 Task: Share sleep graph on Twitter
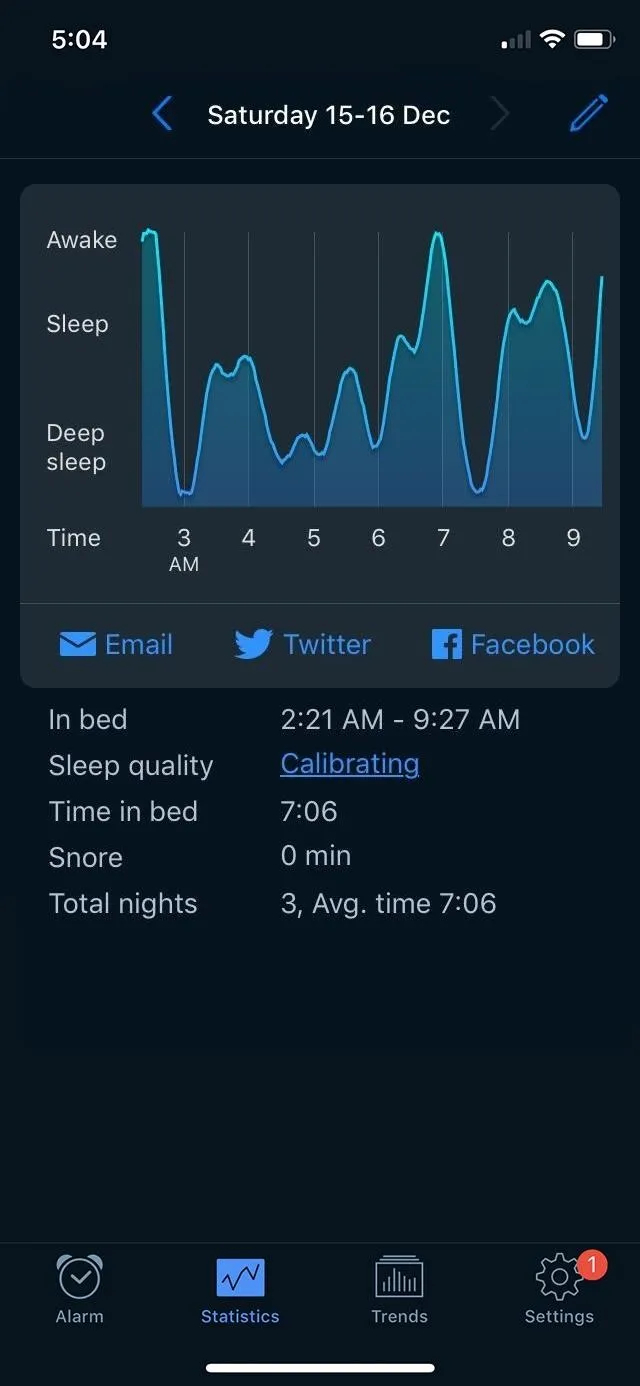302,644
